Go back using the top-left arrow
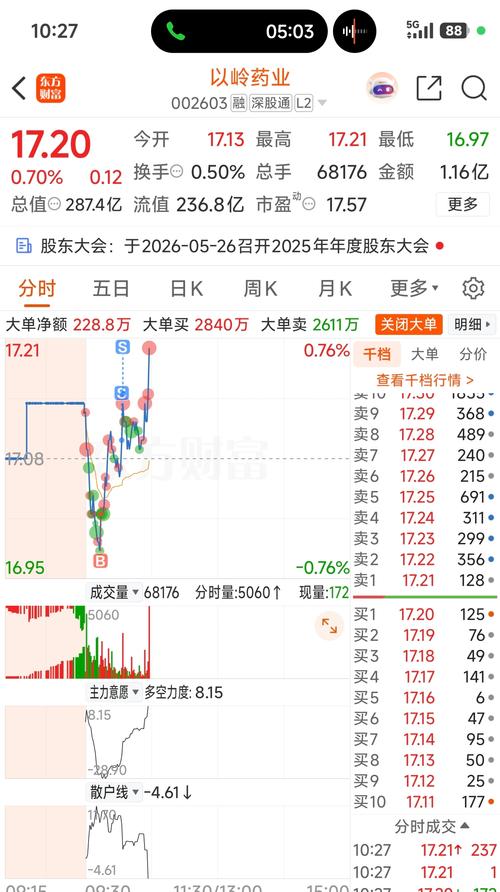This screenshot has height=892, width=500. 19,89
